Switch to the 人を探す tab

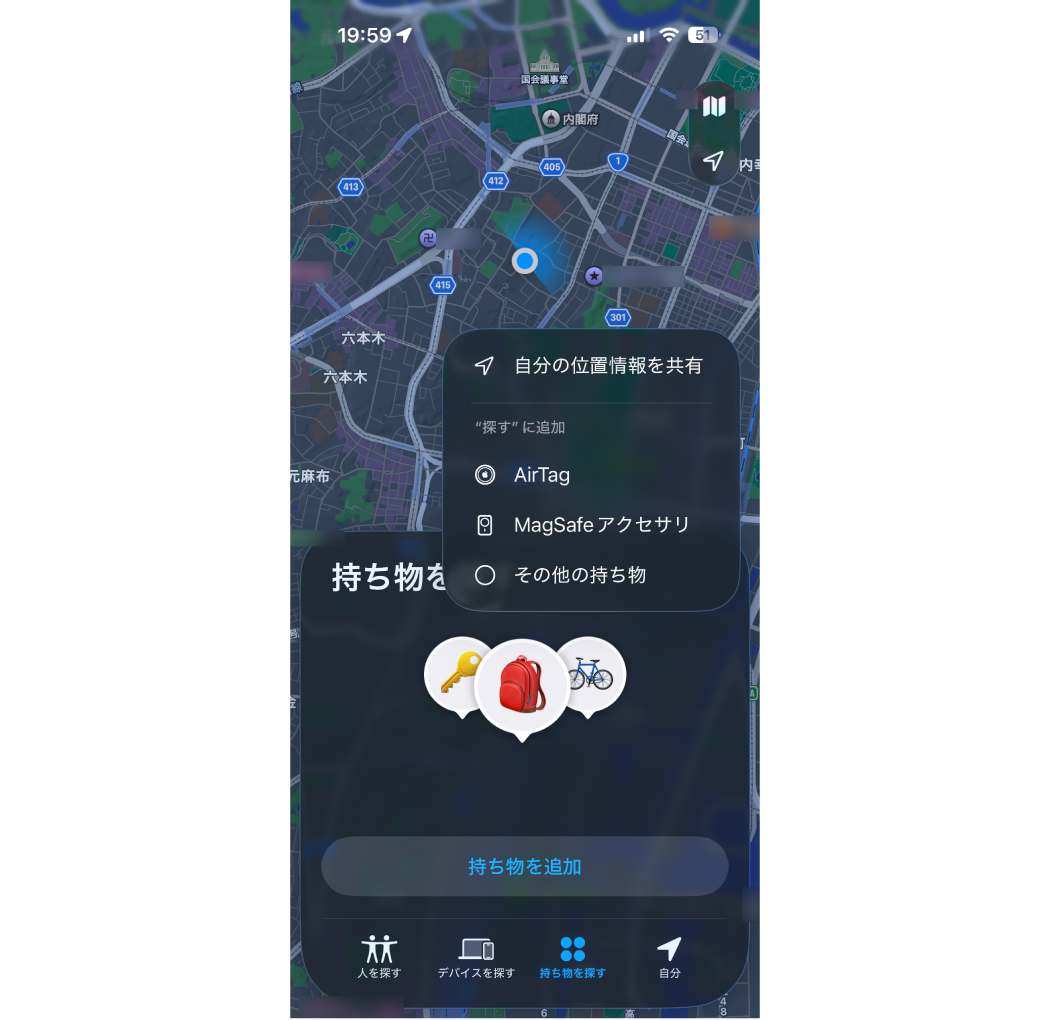tap(379, 957)
